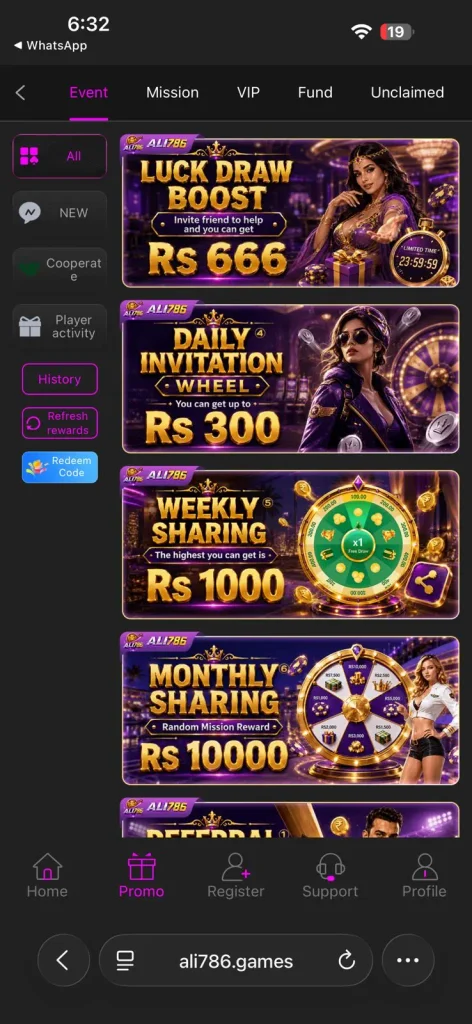
Task: Open the Register tab
Action: tap(236, 876)
